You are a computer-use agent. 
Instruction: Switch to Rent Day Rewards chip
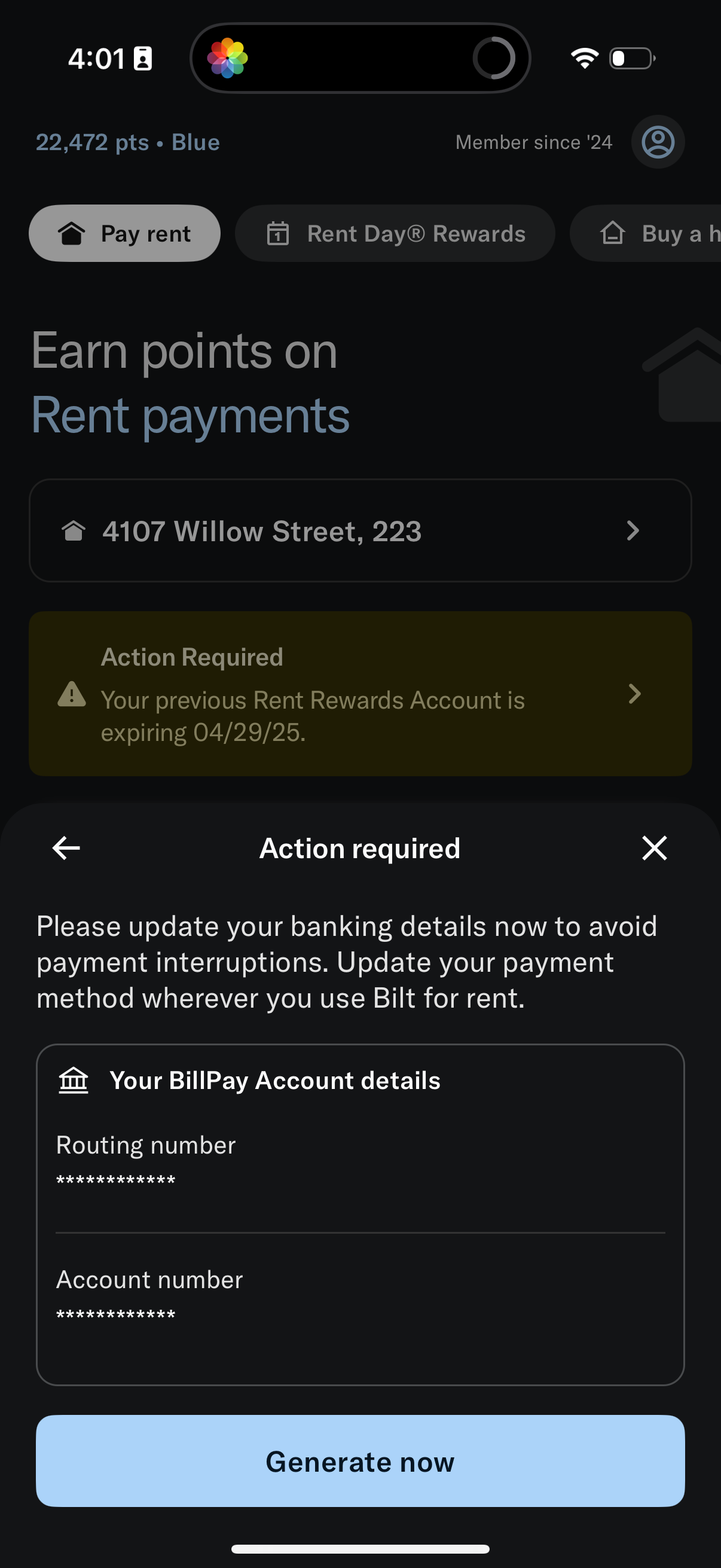click(395, 234)
